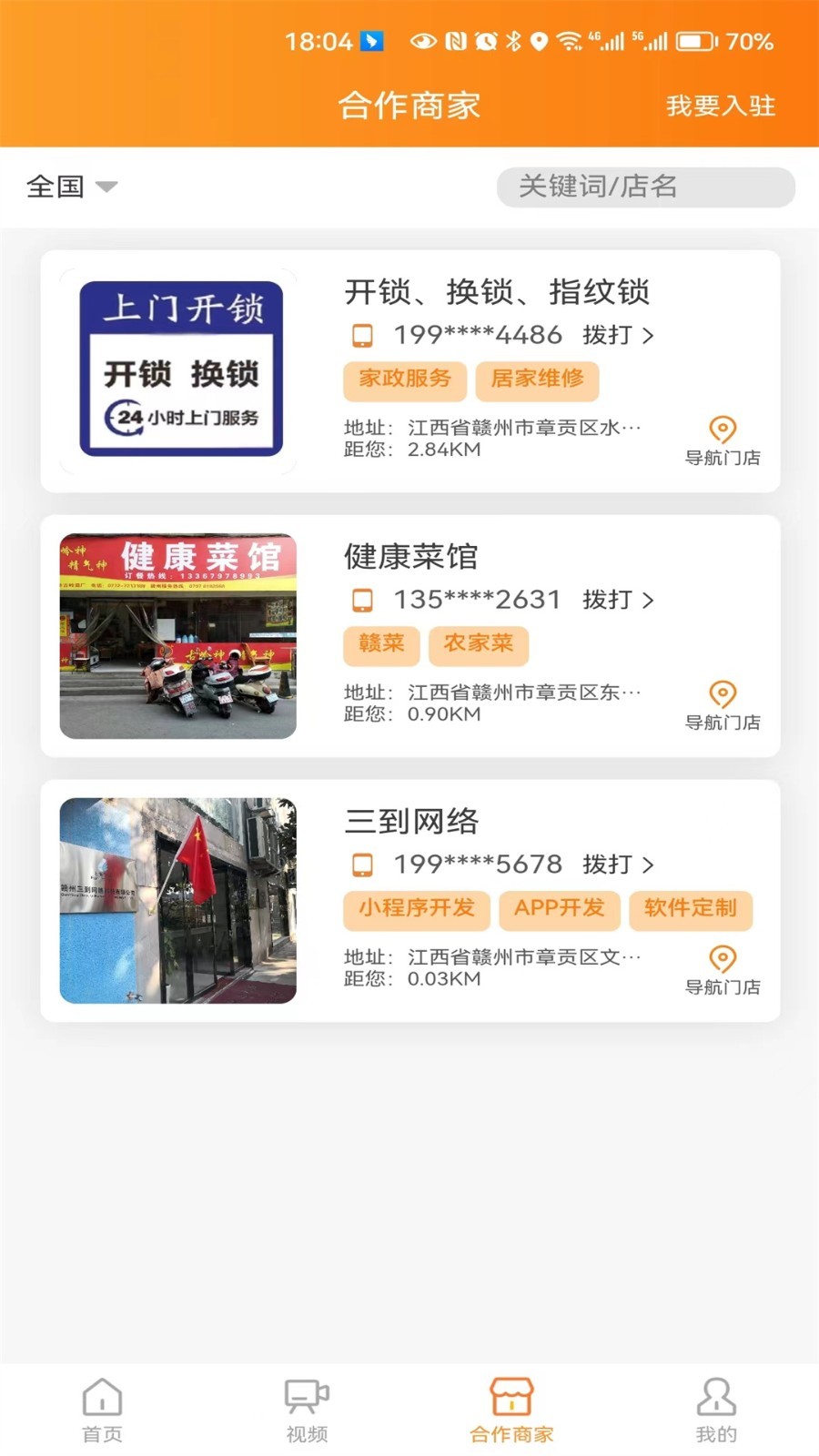
Task: Tap the 导航门店 location icon for 健康菜馆
Action: click(x=723, y=695)
